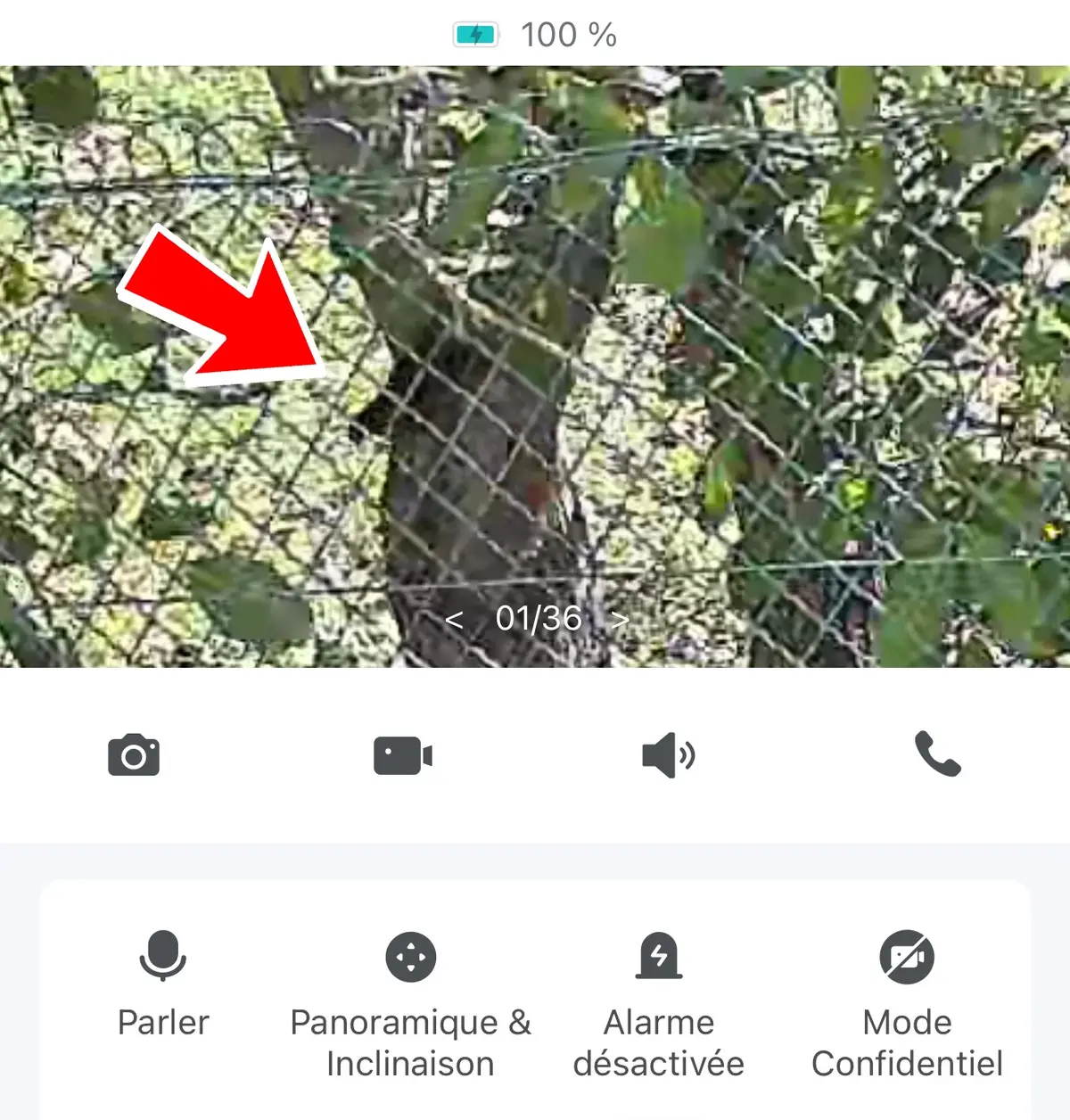Tap the crossed-out camera privacy icon
1070x1120 pixels.
click(906, 957)
